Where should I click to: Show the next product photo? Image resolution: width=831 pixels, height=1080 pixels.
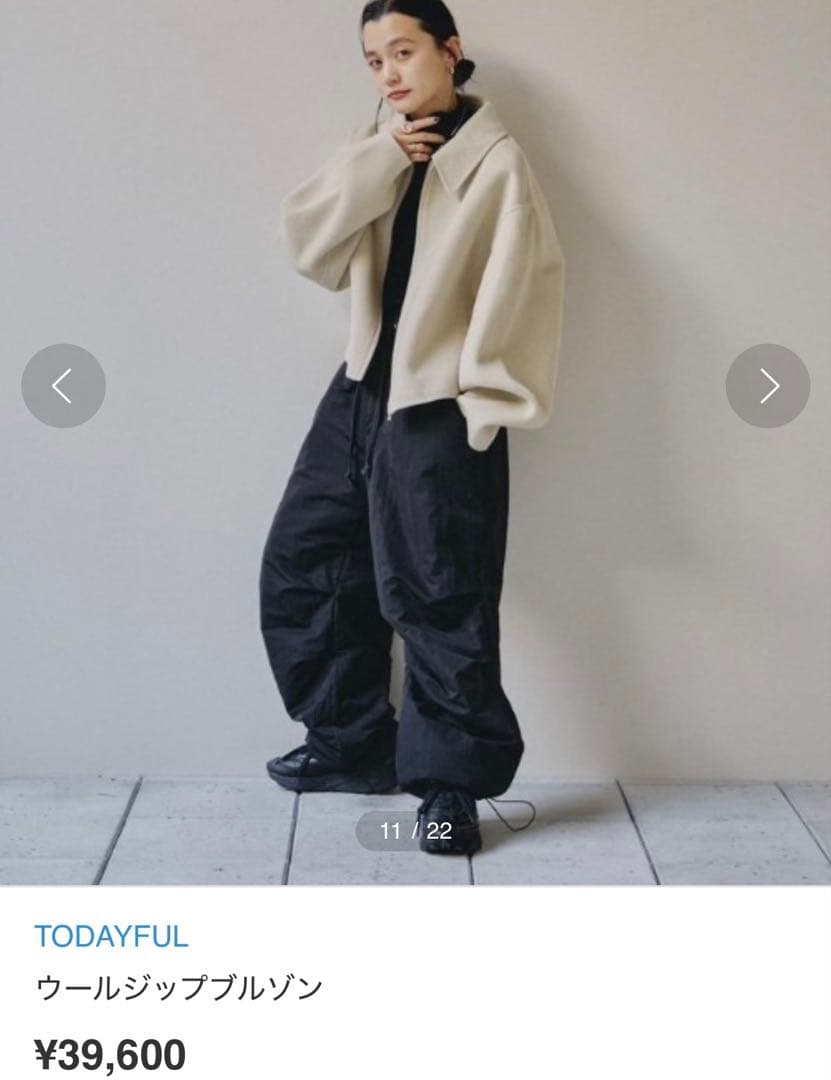(767, 386)
